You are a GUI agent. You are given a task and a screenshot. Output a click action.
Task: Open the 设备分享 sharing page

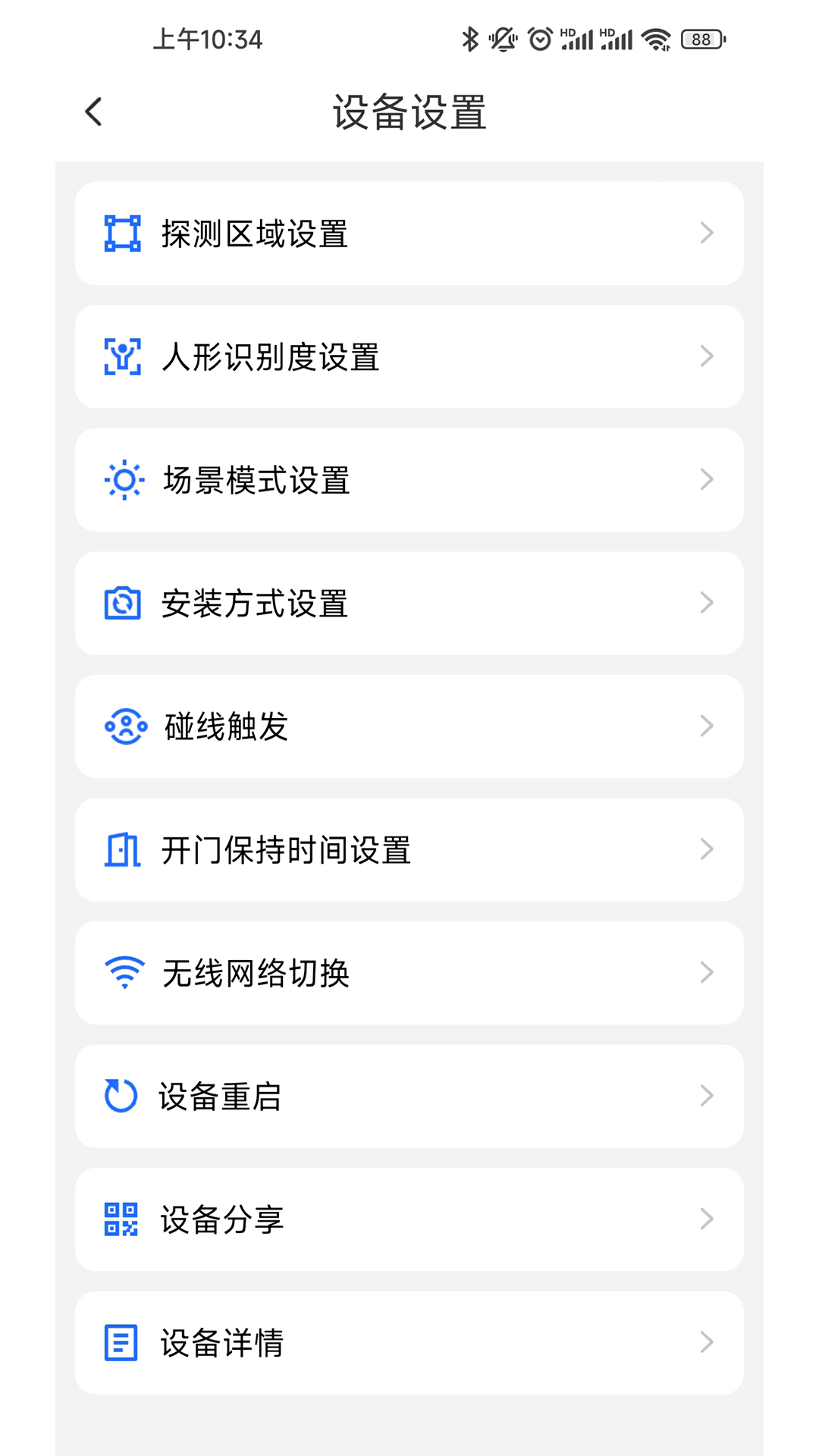tap(409, 1219)
